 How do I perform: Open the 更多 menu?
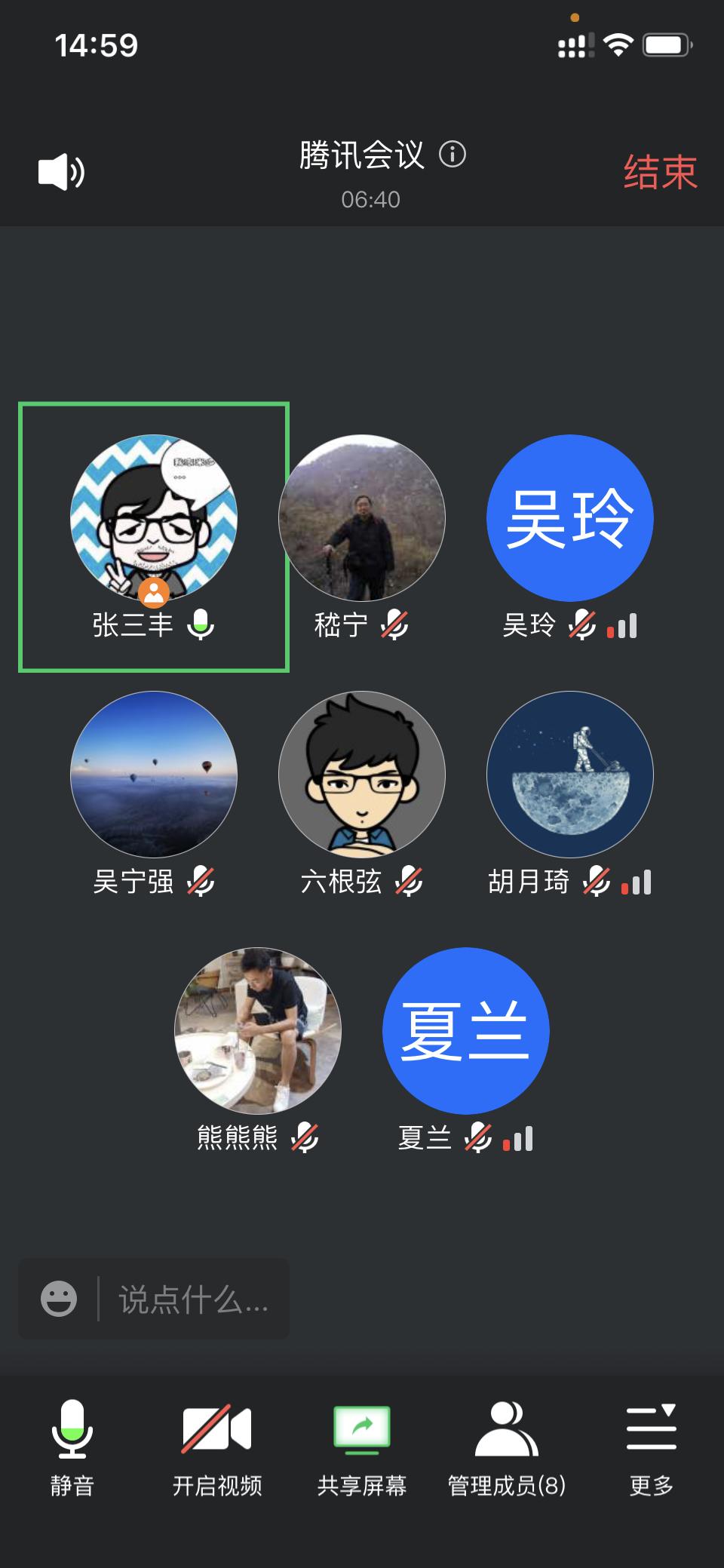click(x=652, y=1448)
